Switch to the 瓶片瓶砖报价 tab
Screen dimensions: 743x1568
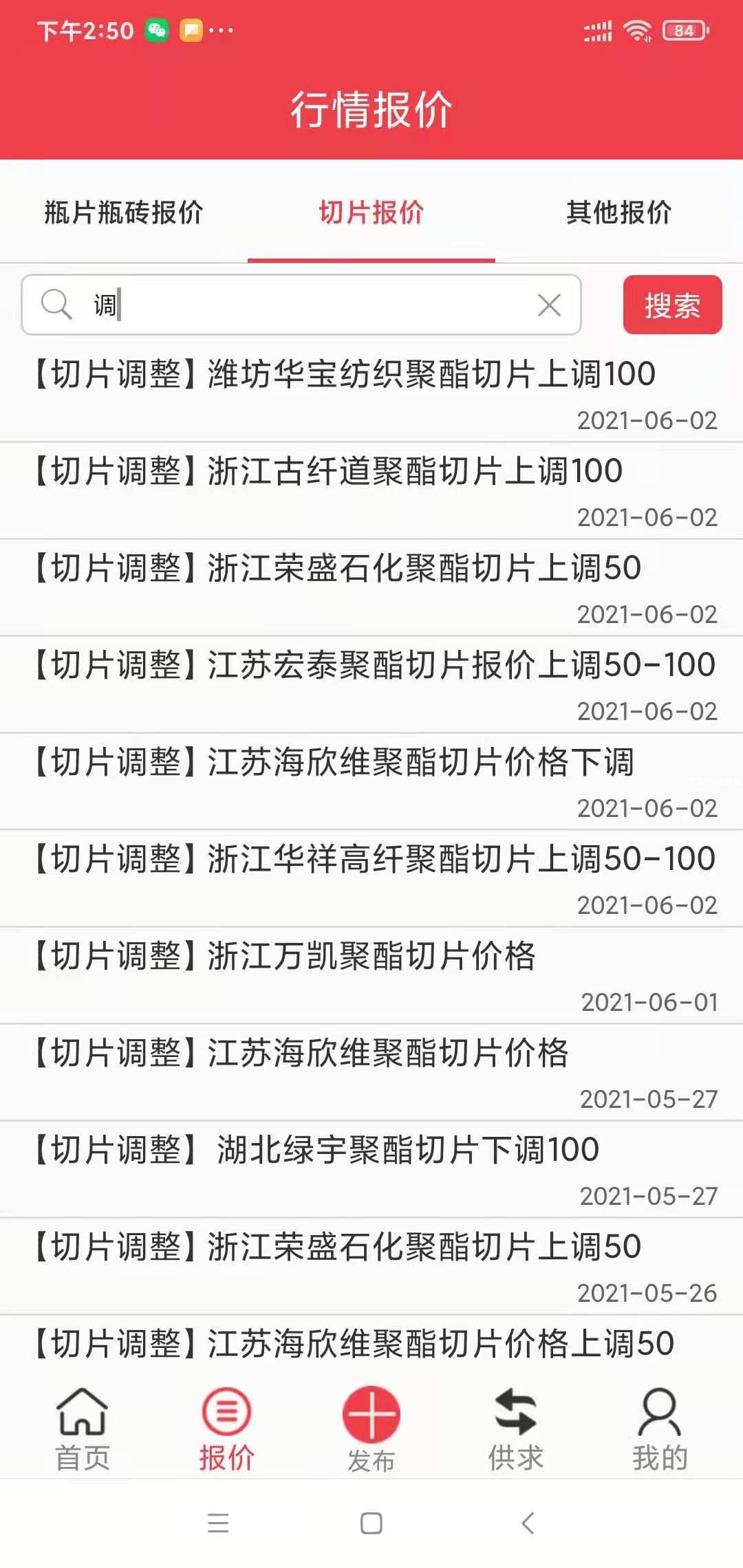point(124,213)
